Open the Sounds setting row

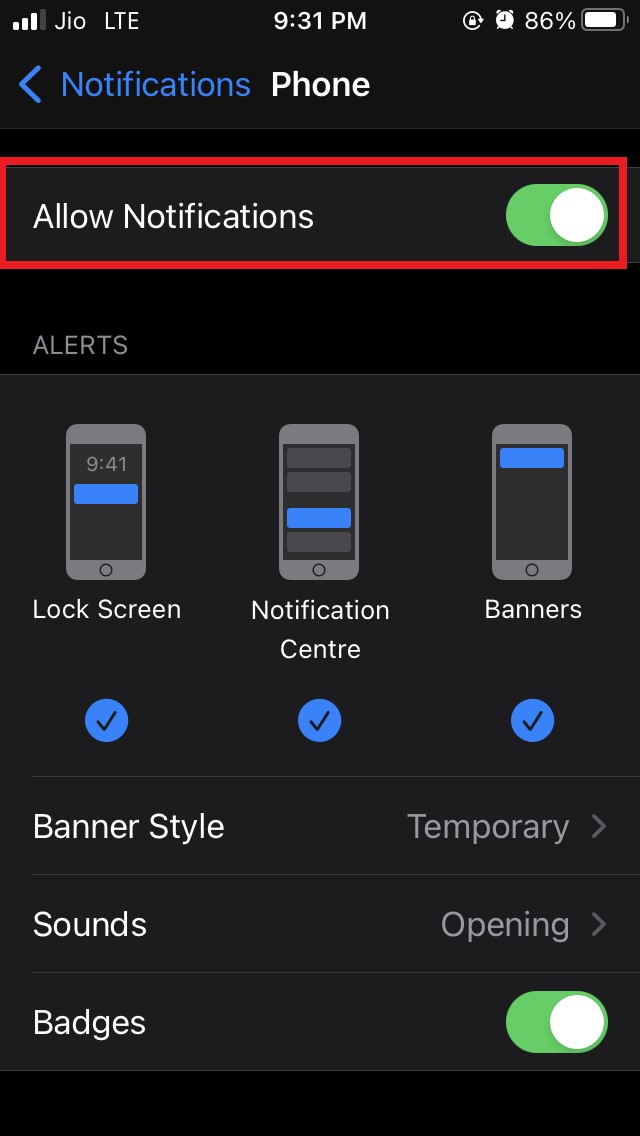point(320,925)
